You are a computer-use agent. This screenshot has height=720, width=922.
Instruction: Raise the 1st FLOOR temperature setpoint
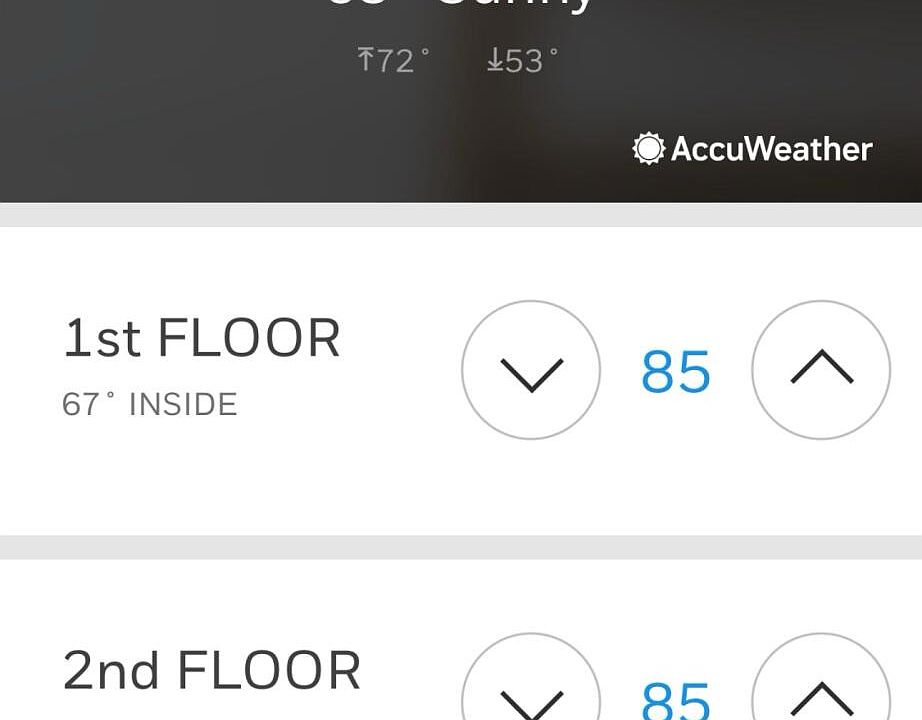(x=821, y=370)
